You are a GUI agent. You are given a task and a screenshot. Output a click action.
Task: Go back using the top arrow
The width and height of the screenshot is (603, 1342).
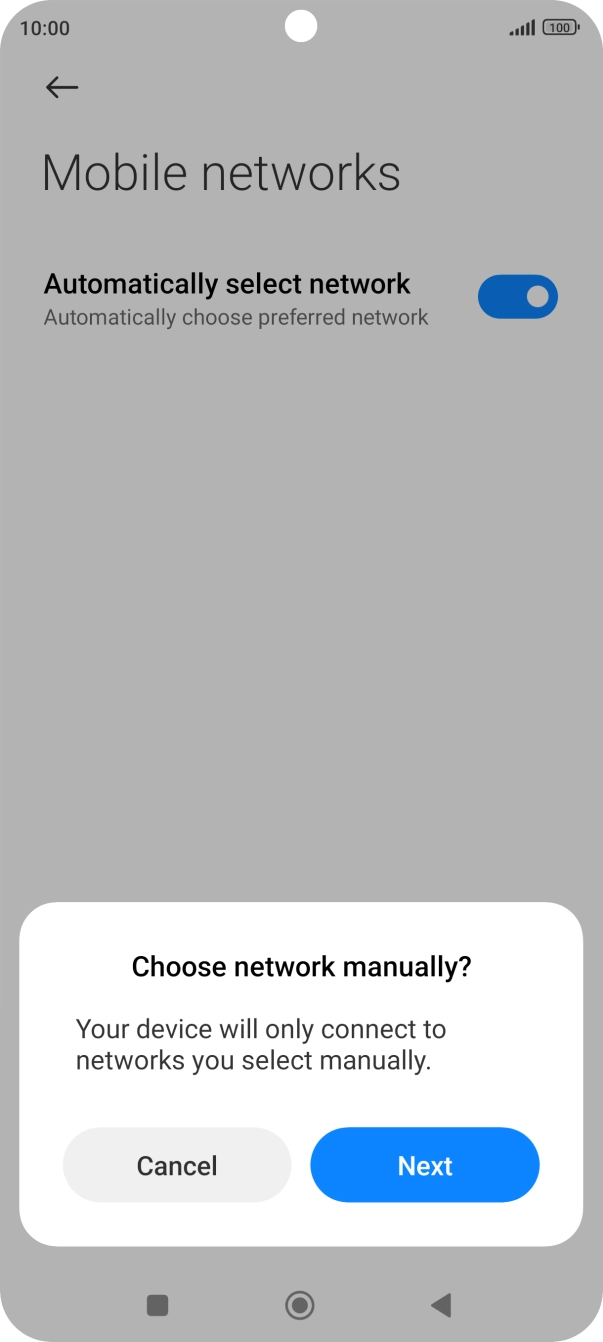[x=62, y=88]
